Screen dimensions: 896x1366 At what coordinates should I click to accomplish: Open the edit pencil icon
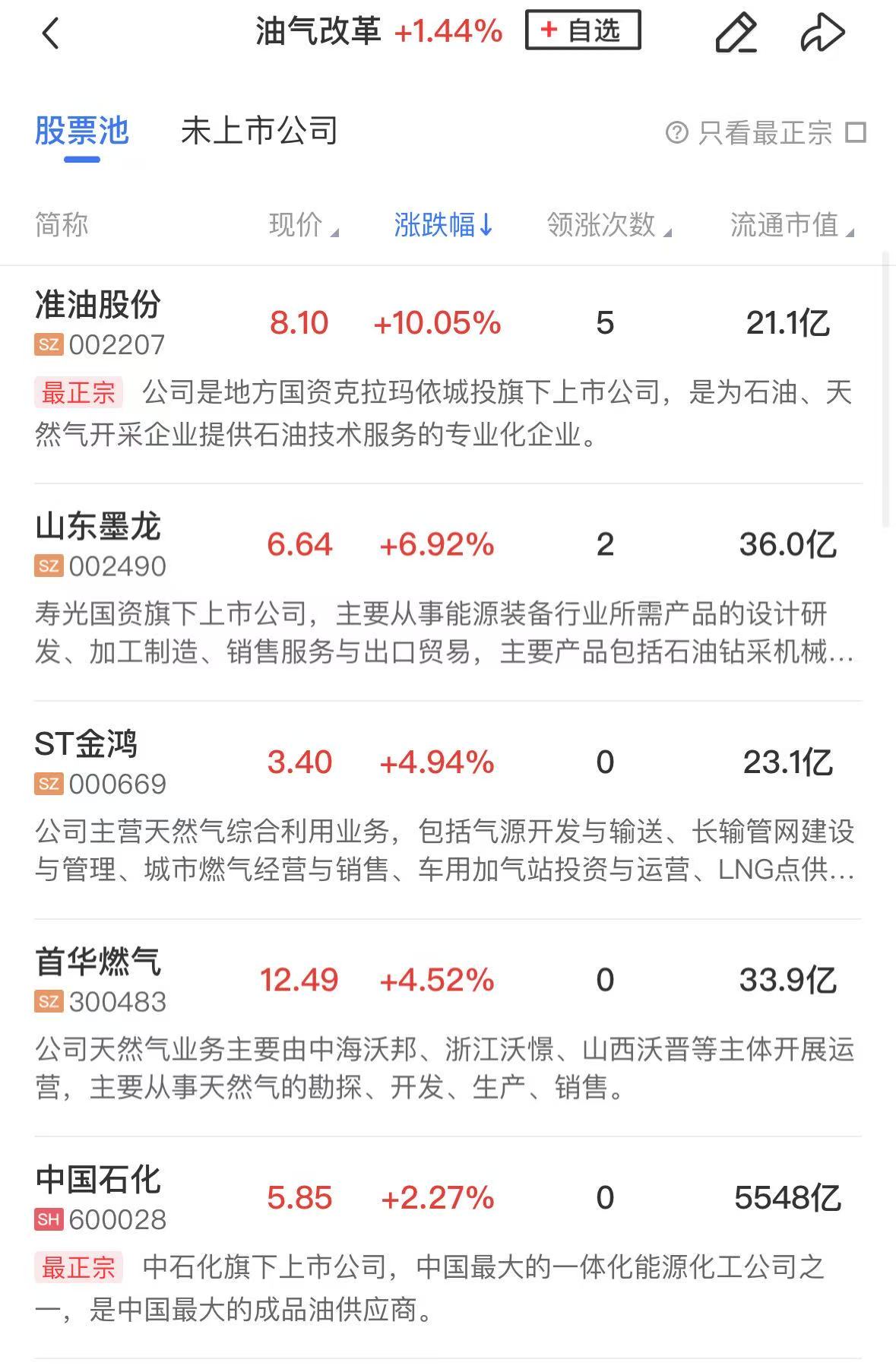tap(736, 33)
